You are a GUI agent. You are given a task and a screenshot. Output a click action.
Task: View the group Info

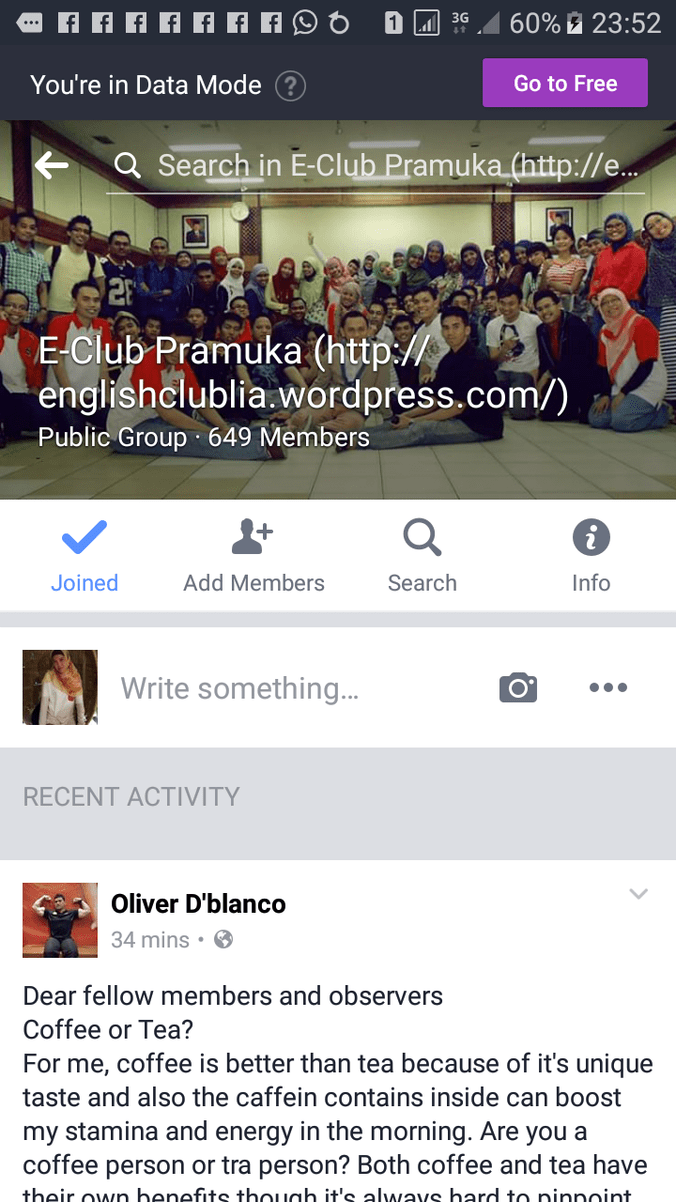pos(591,556)
